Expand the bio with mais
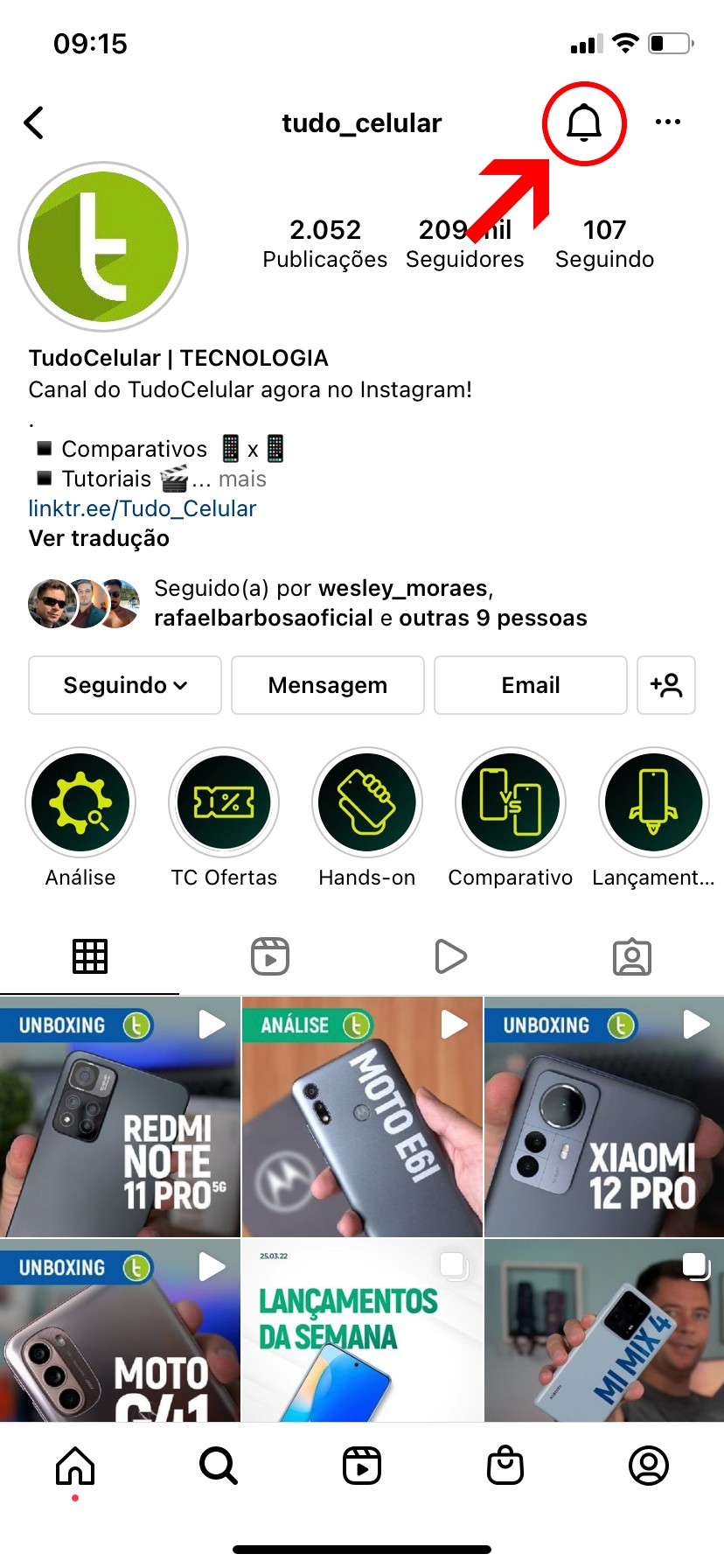This screenshot has height=1568, width=724. (x=242, y=479)
